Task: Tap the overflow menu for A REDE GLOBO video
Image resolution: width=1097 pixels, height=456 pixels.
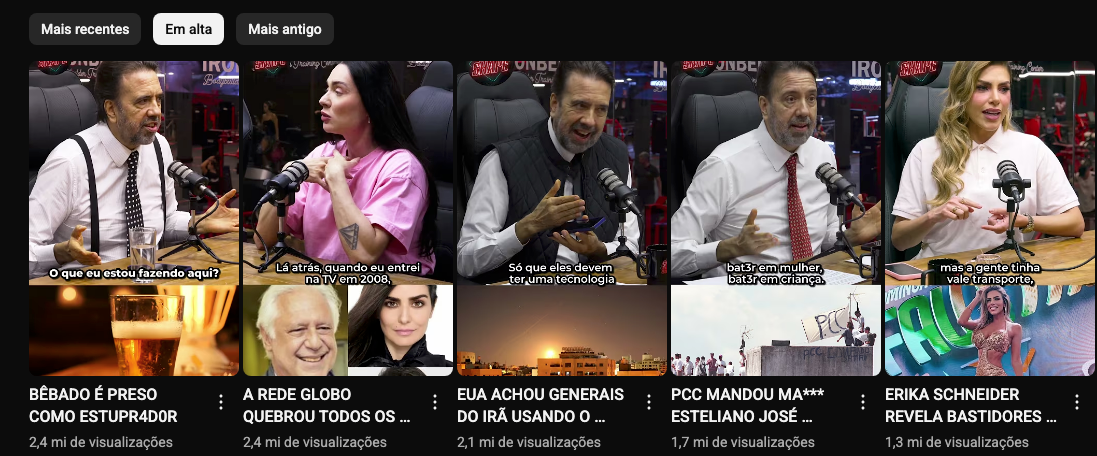Action: pyautogui.click(x=435, y=402)
